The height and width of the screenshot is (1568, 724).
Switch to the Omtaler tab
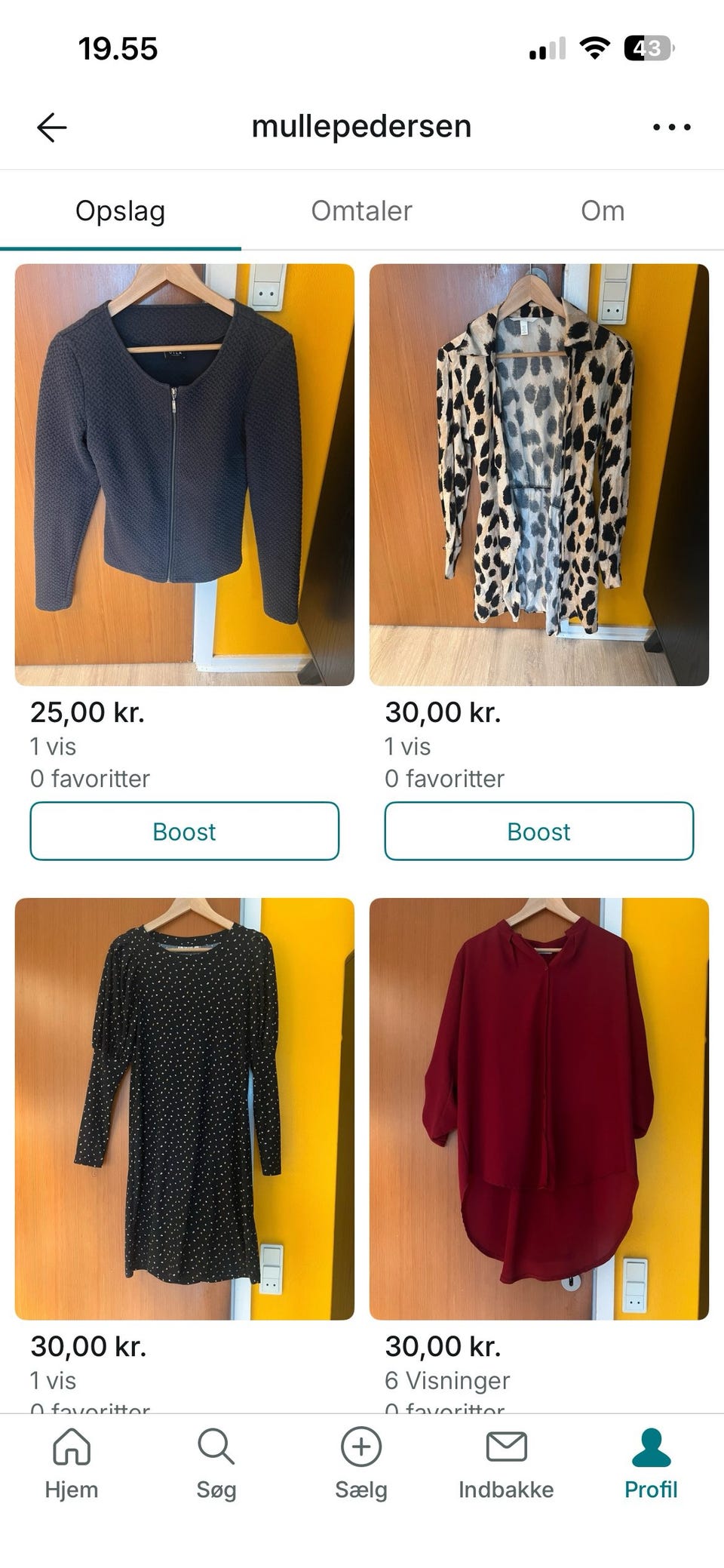360,211
